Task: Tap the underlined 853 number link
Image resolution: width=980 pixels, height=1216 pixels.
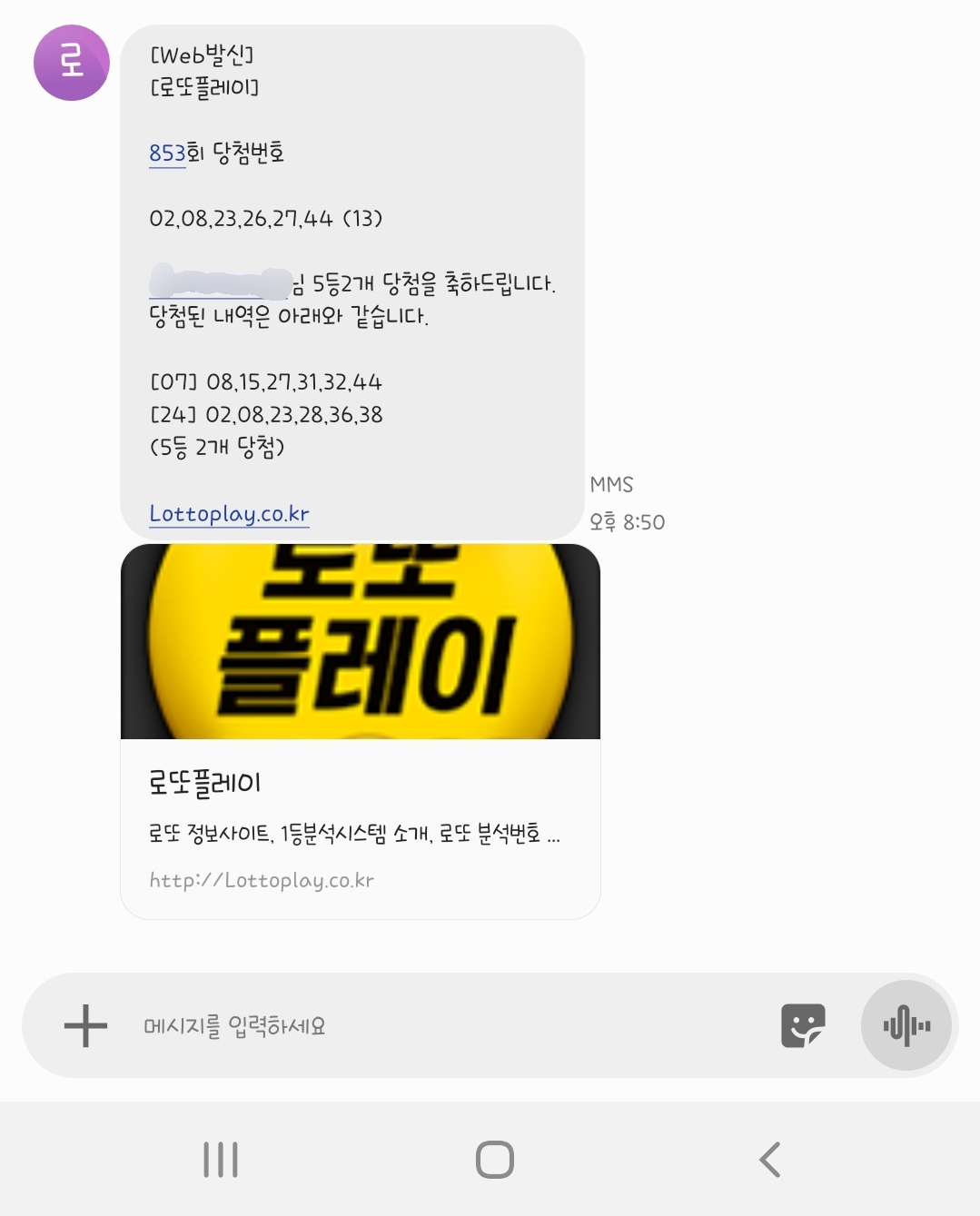Action: pos(167,153)
